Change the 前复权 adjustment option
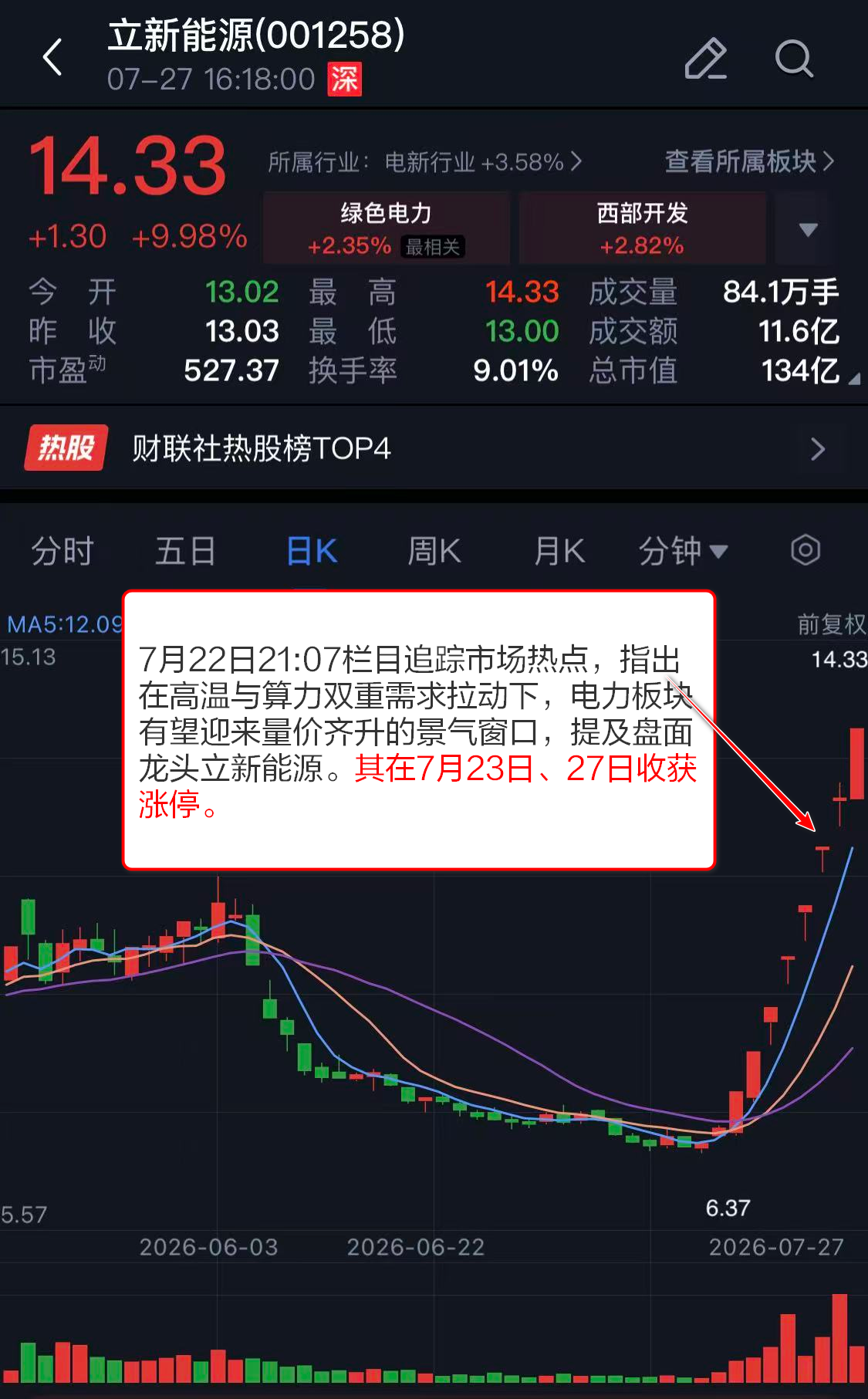Image resolution: width=868 pixels, height=1399 pixels. coord(831,623)
